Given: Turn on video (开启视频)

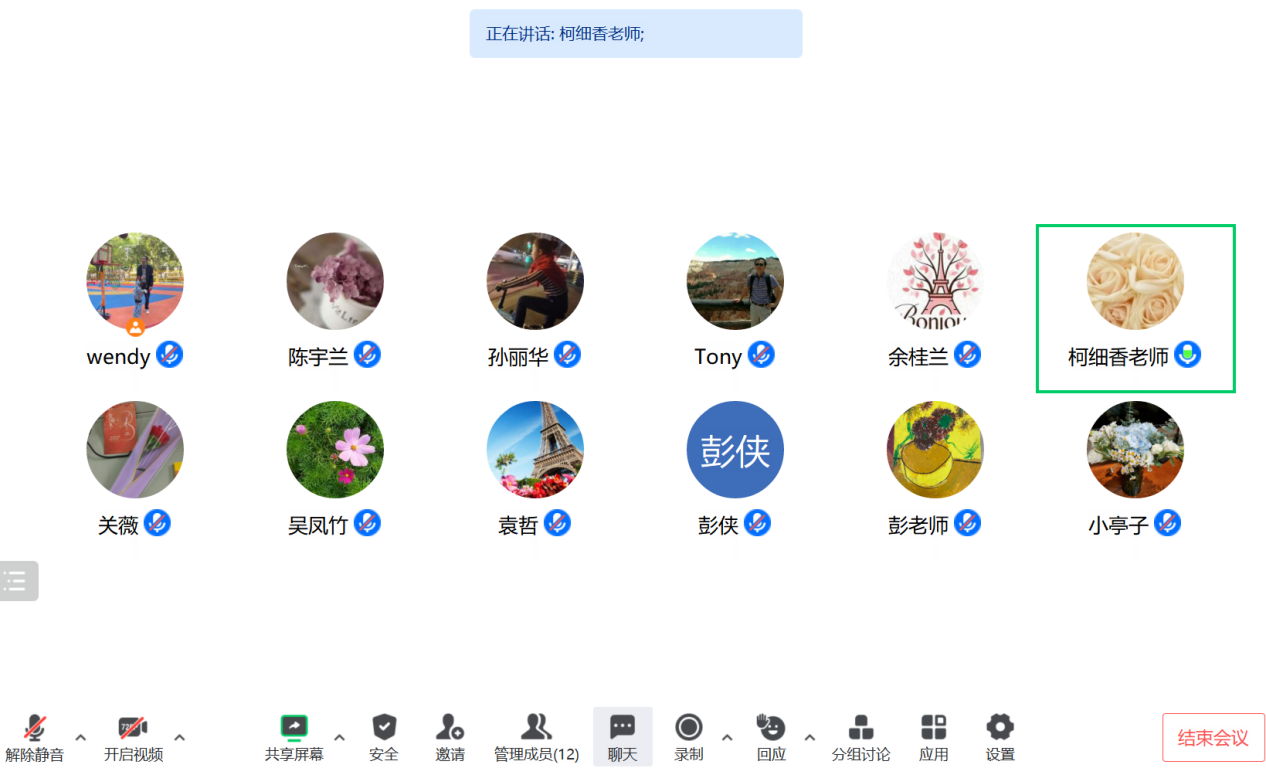Looking at the screenshot, I should (133, 737).
